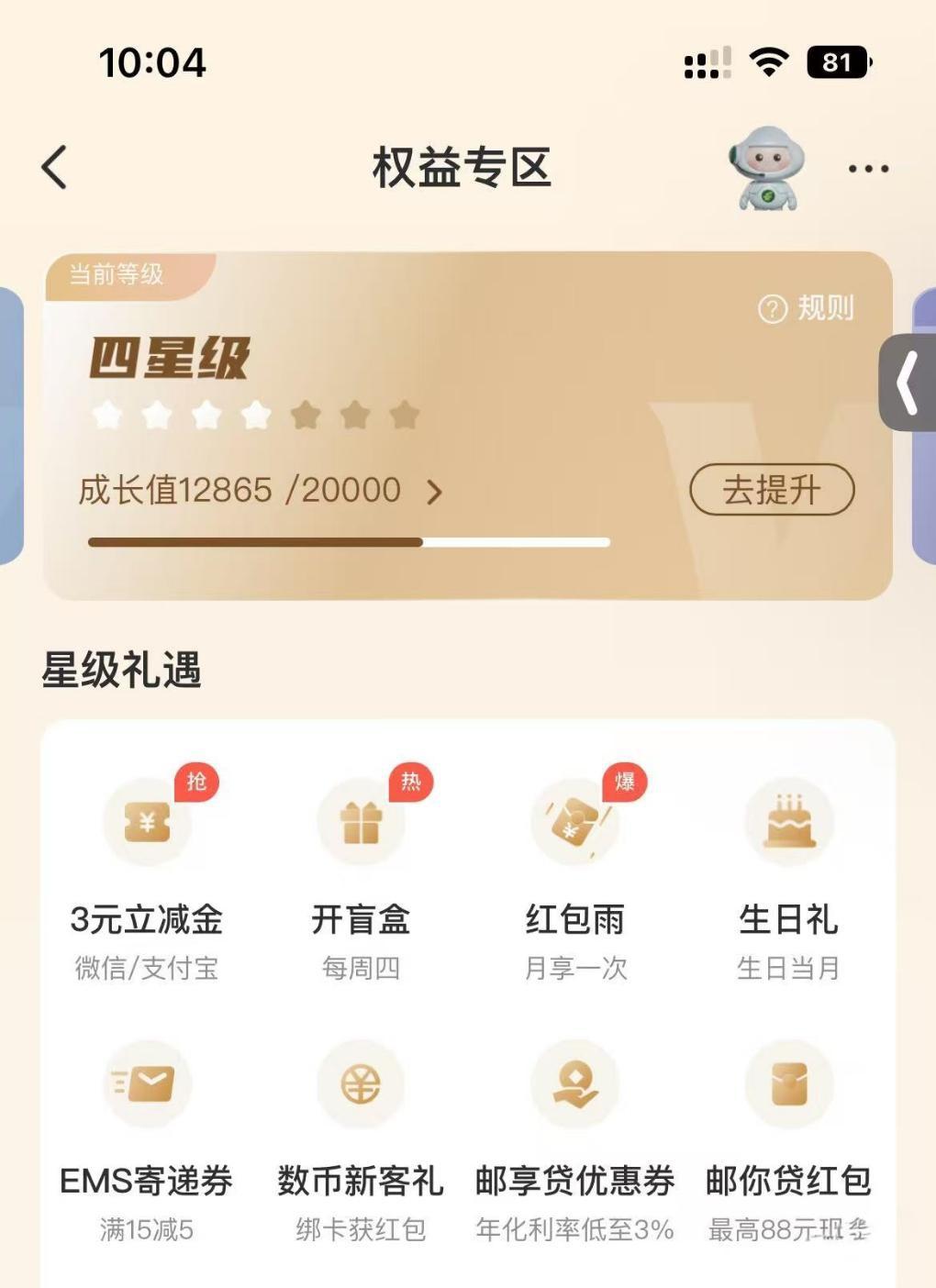Viewport: 936px width, 1288px height.
Task: Open growth value 12865/20000 details
Action: (x=260, y=491)
